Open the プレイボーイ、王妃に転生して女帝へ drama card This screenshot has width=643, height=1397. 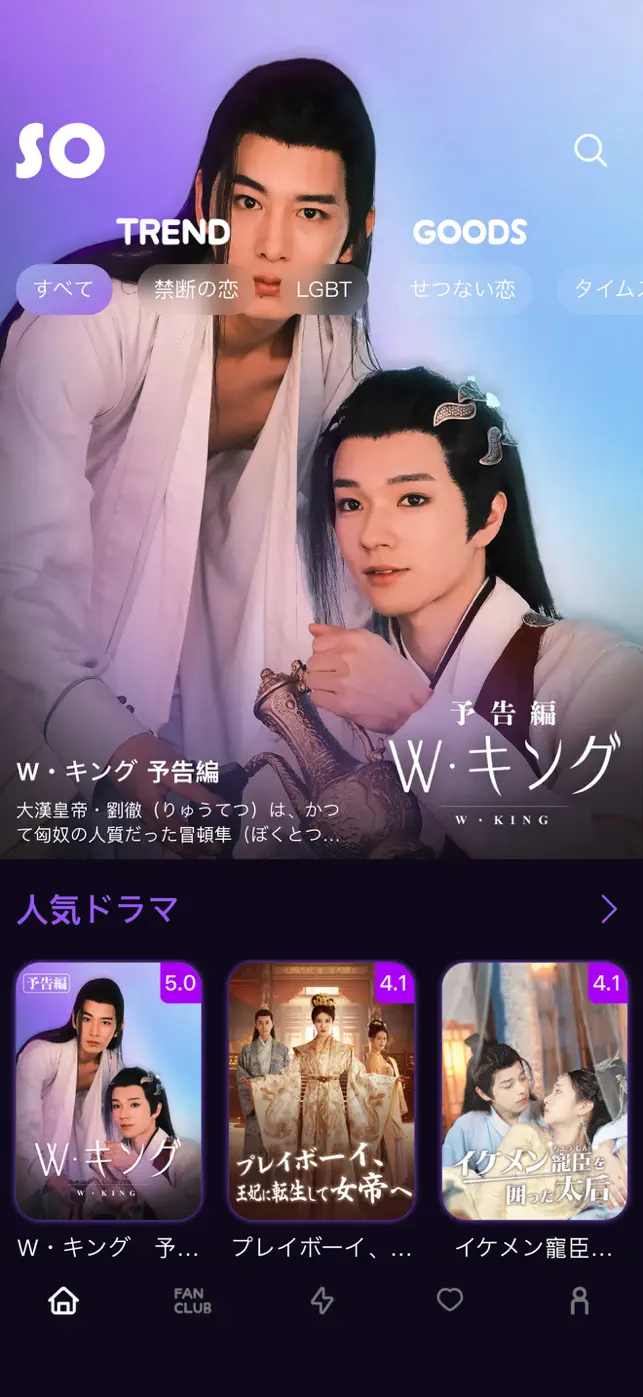pos(321,1091)
